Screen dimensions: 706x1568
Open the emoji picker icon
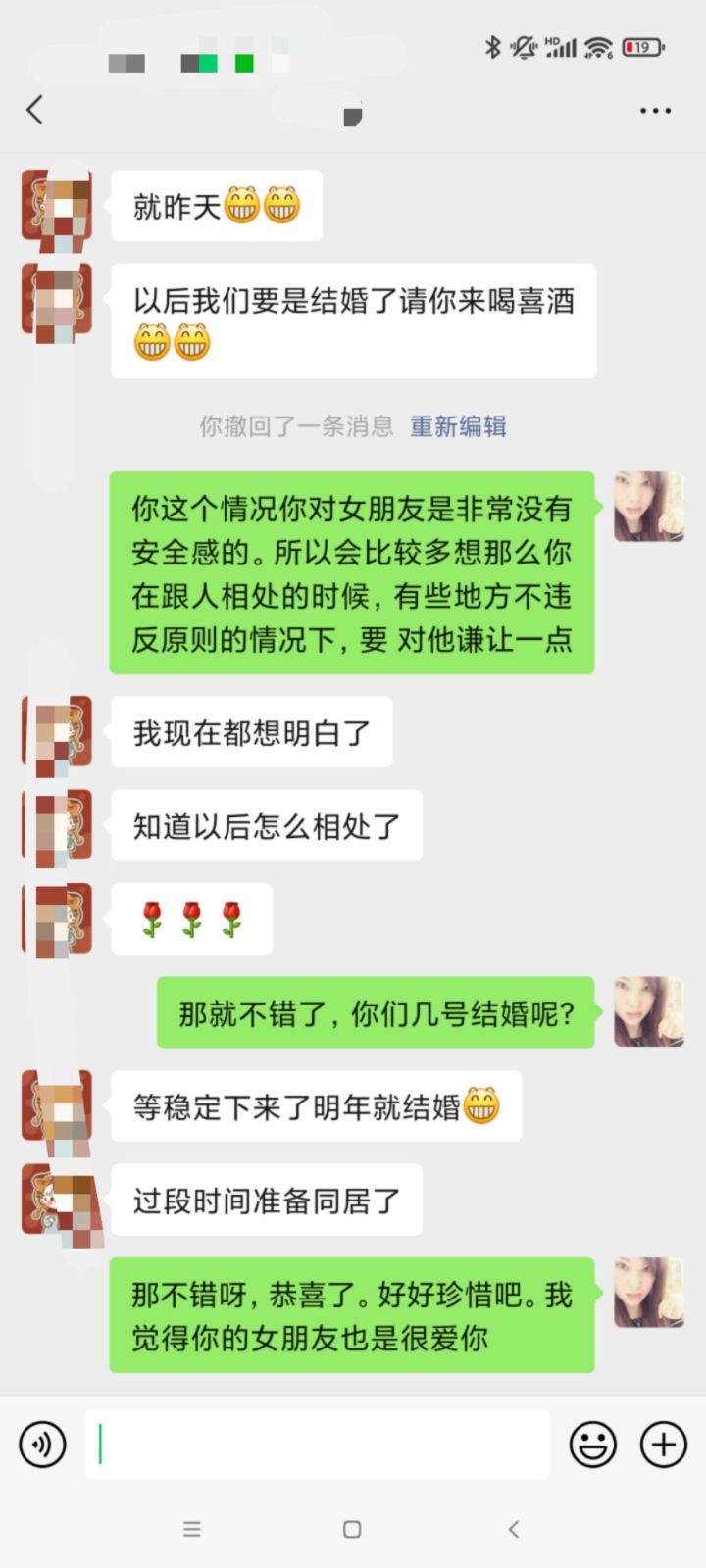click(x=593, y=1444)
